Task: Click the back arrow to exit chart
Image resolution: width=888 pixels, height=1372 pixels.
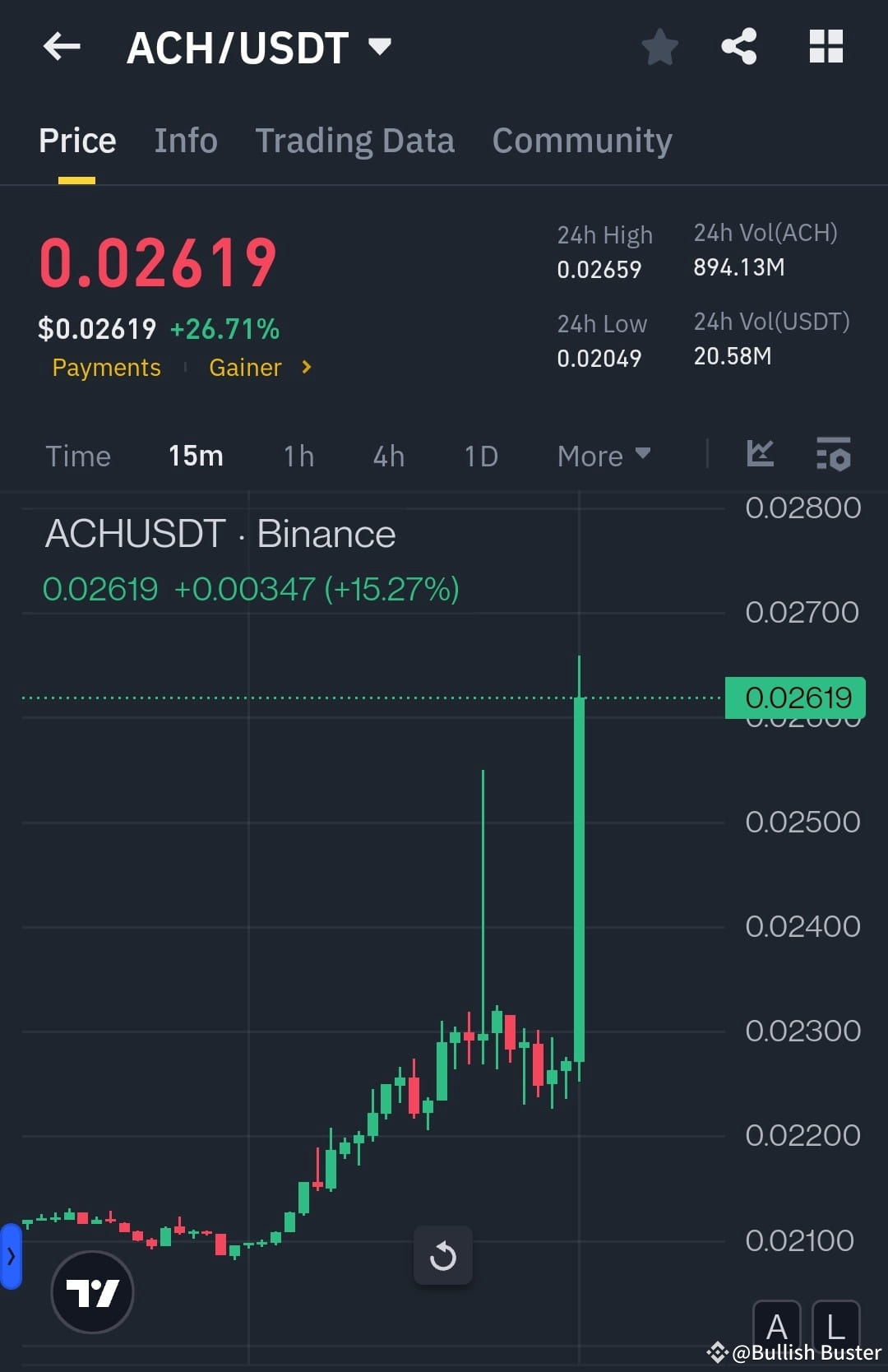Action: click(x=62, y=47)
